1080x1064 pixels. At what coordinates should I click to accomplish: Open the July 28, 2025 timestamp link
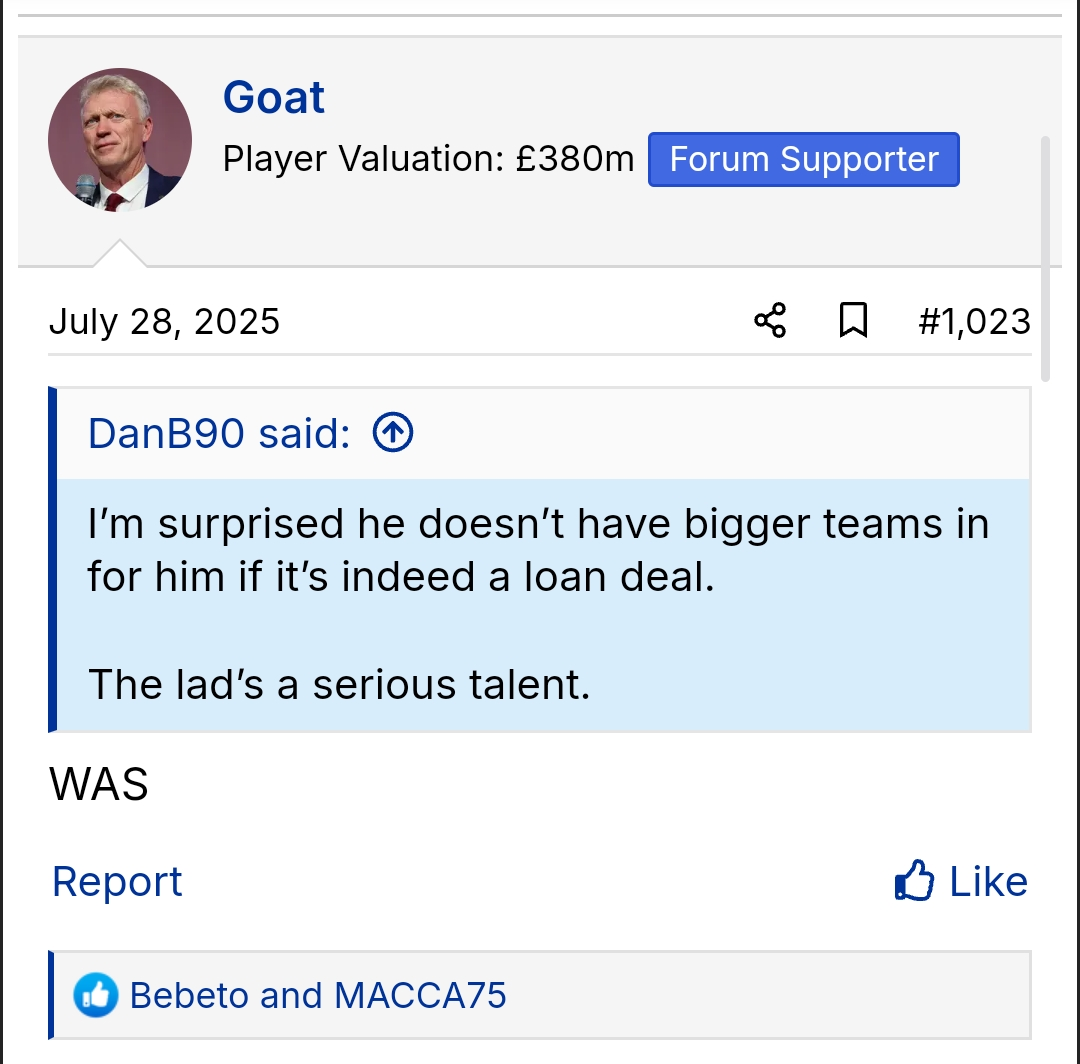[x=164, y=321]
